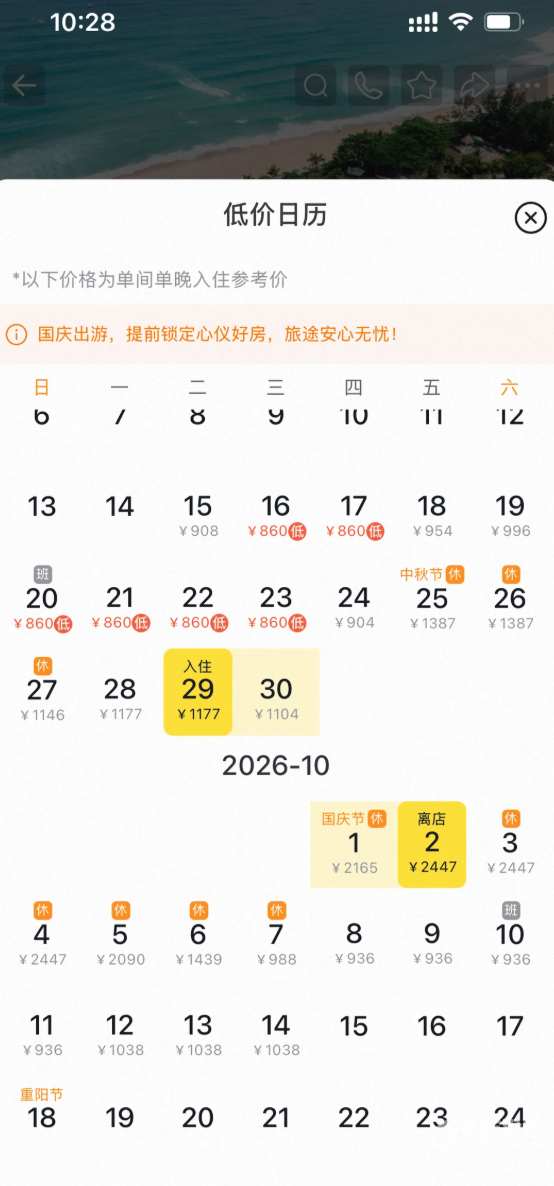Pick October 12 priced at ¥1038
554x1186 pixels.
click(x=120, y=1035)
